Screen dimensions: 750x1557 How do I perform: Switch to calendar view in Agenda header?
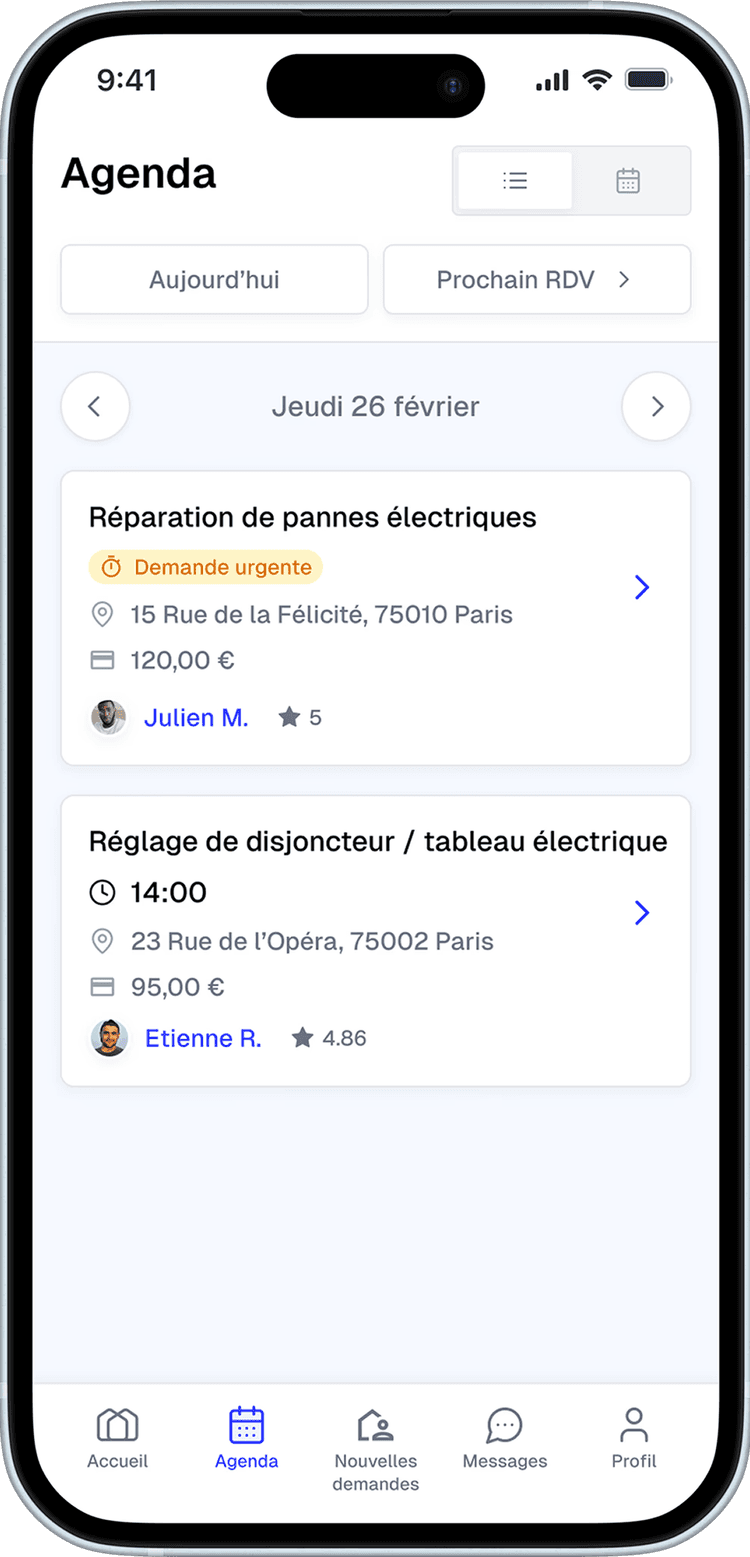[x=627, y=180]
